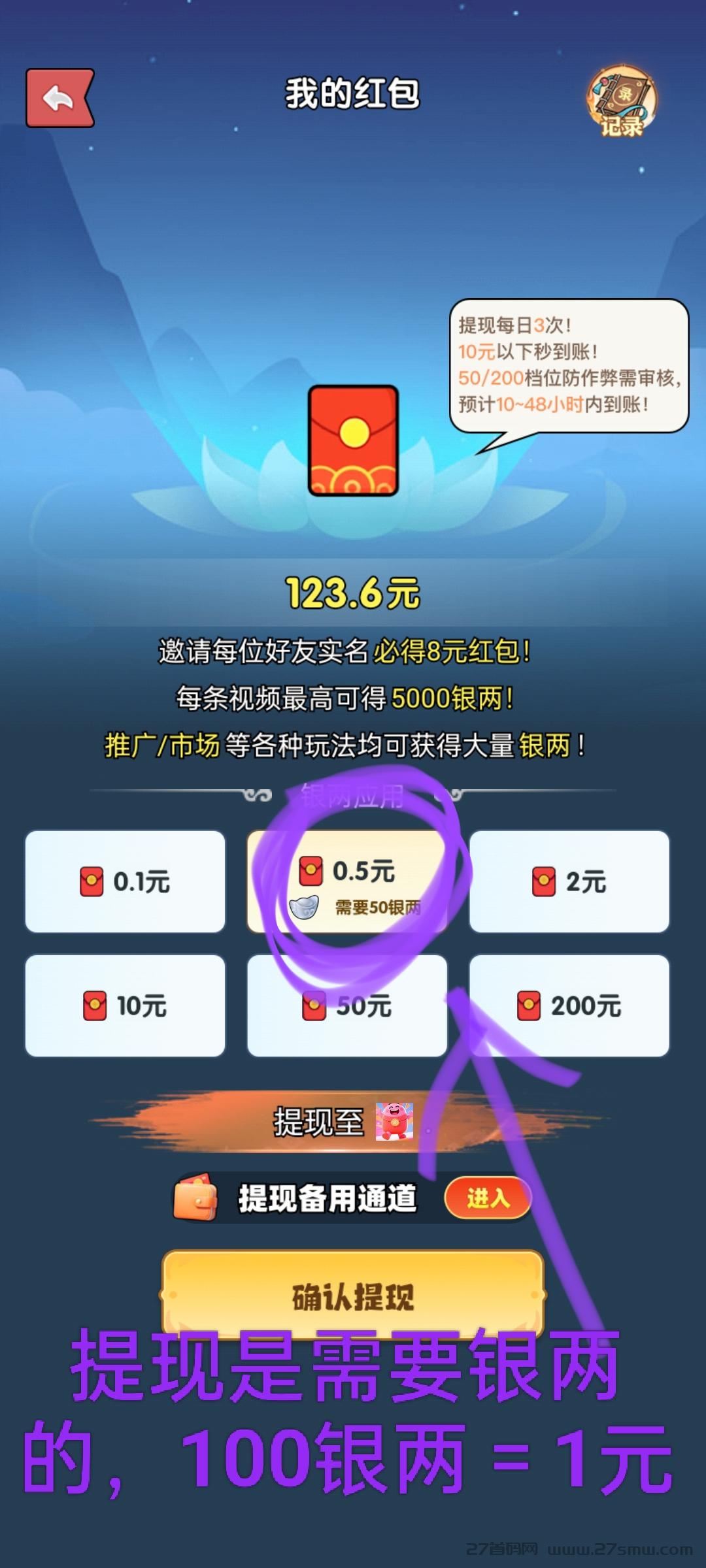Screen dimensions: 706x1568
Task: Choose the 0.5元 withdrawal option
Action: click(x=347, y=881)
